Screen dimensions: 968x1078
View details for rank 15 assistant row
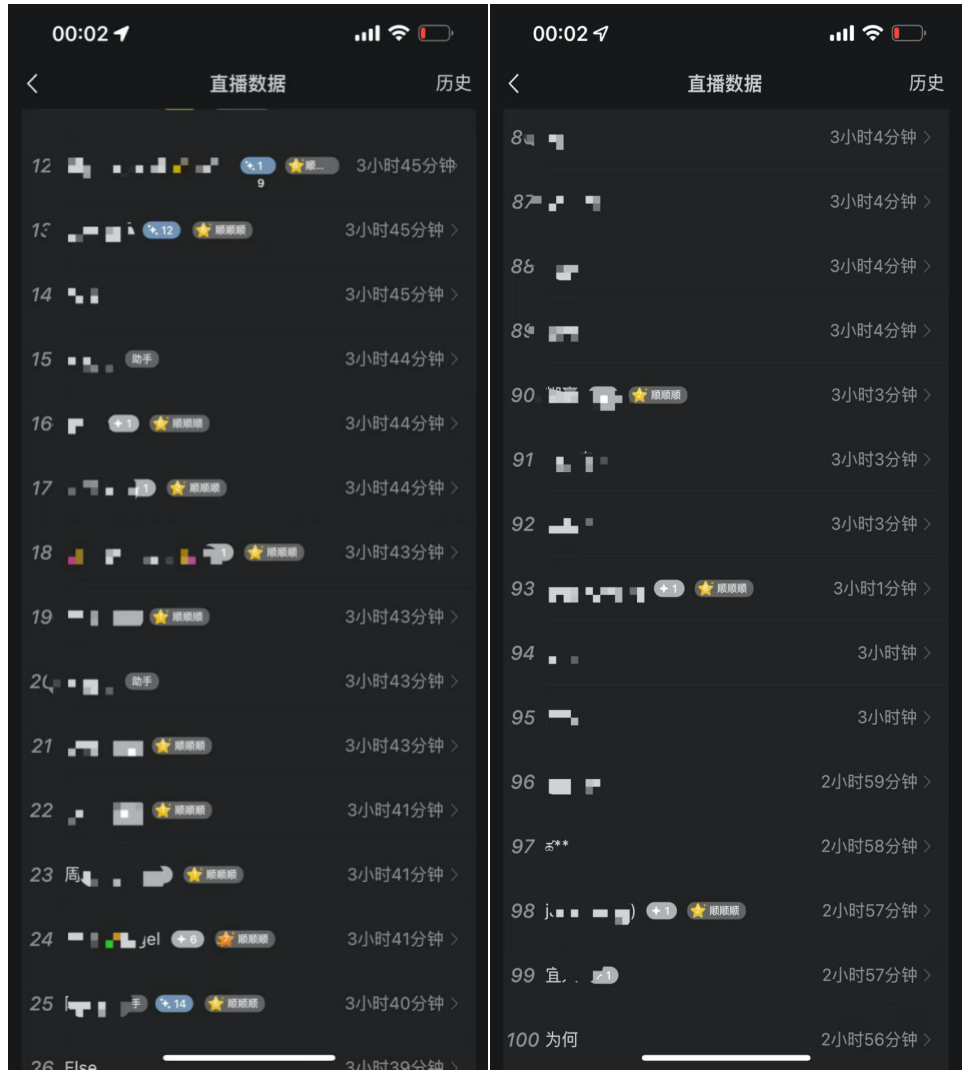[248, 359]
